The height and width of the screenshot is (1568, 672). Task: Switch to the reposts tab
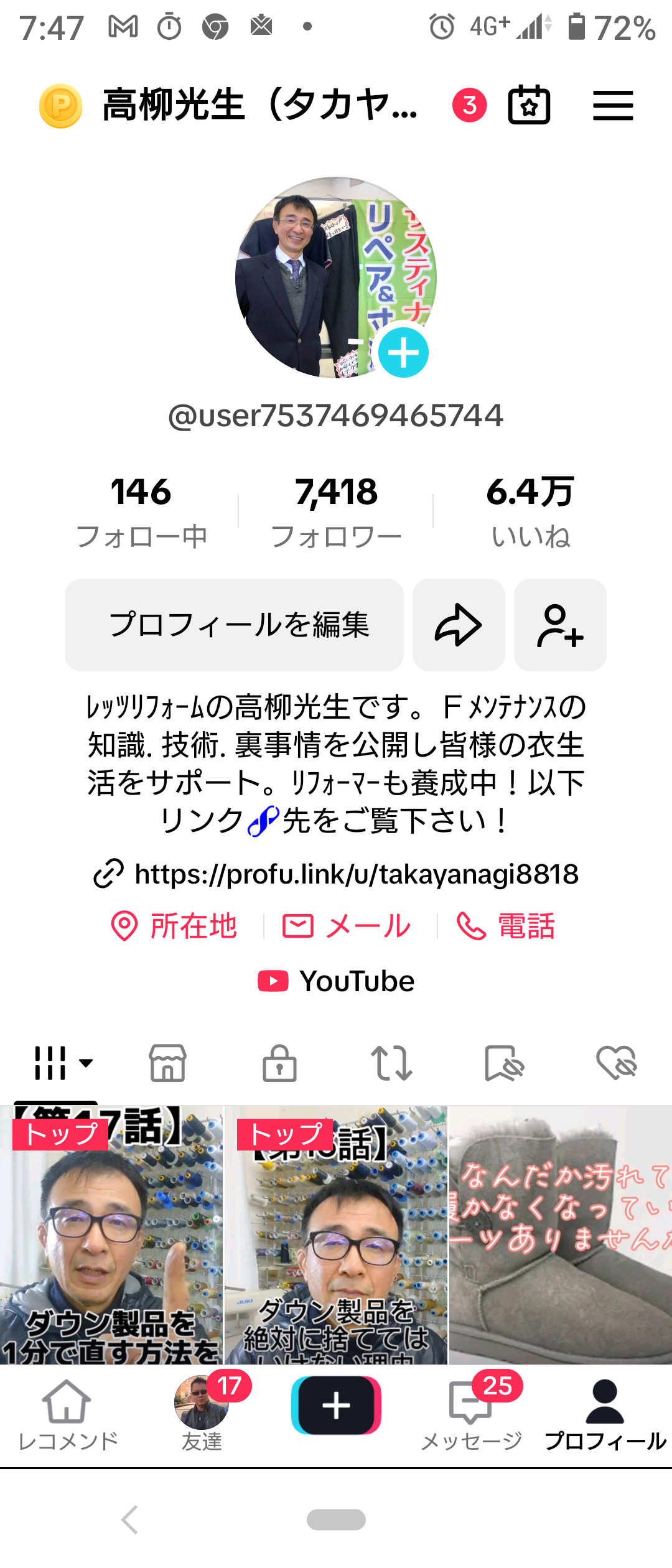(391, 1063)
